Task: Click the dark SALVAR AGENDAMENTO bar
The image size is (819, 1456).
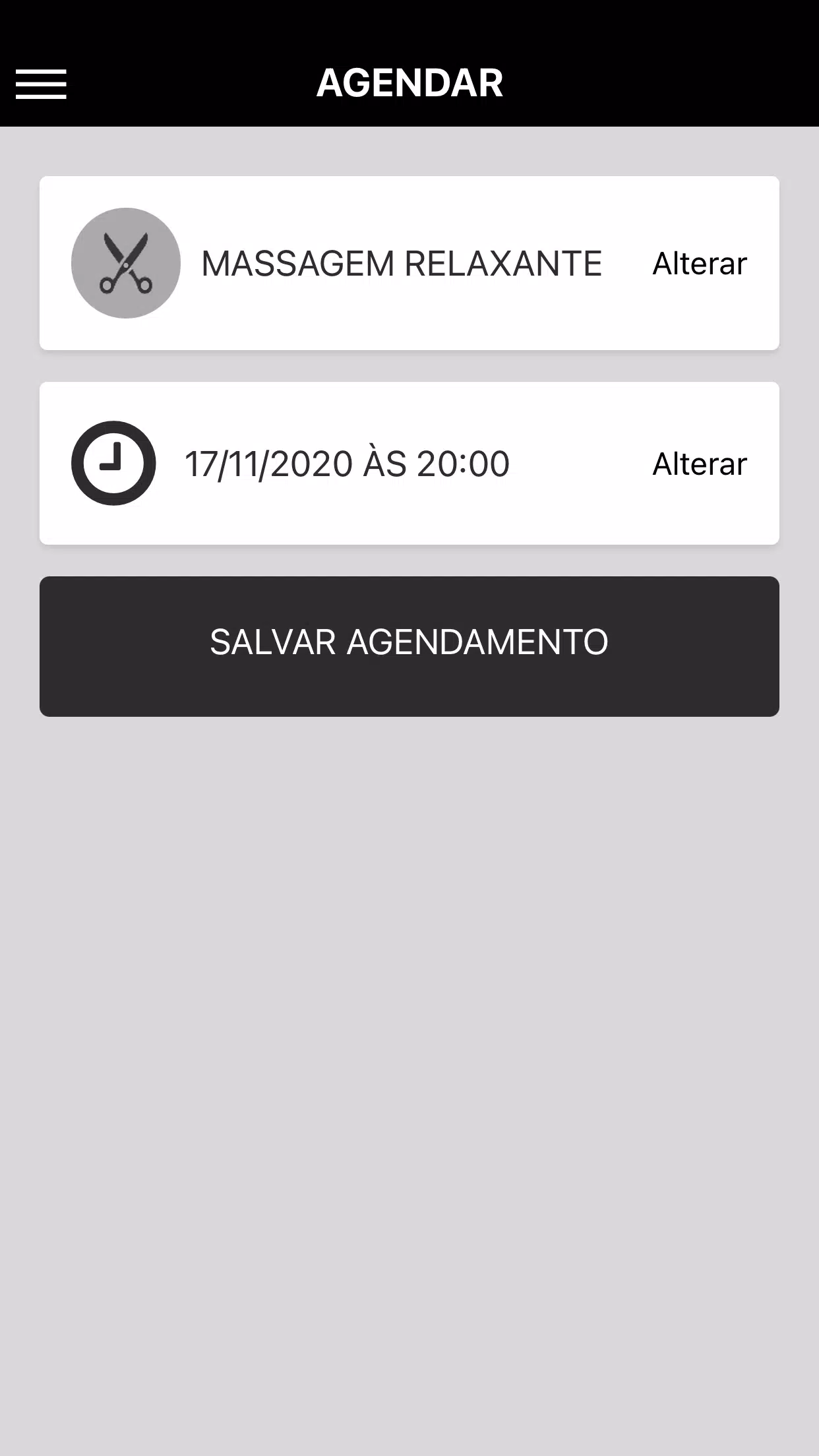Action: 409,644
